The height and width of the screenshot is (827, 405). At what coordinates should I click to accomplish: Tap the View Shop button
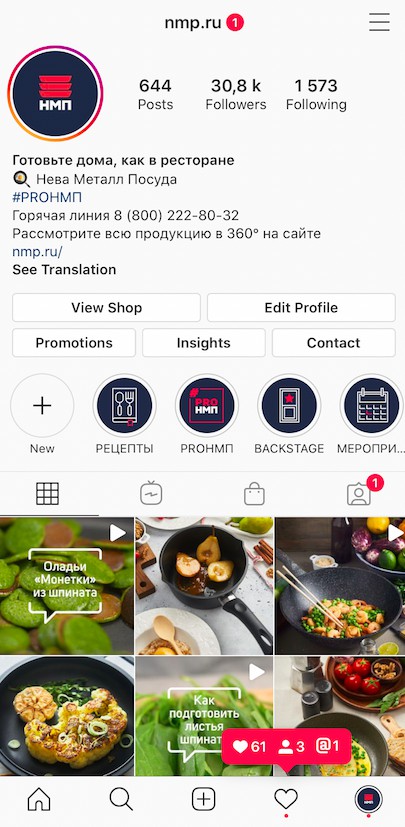tap(106, 307)
